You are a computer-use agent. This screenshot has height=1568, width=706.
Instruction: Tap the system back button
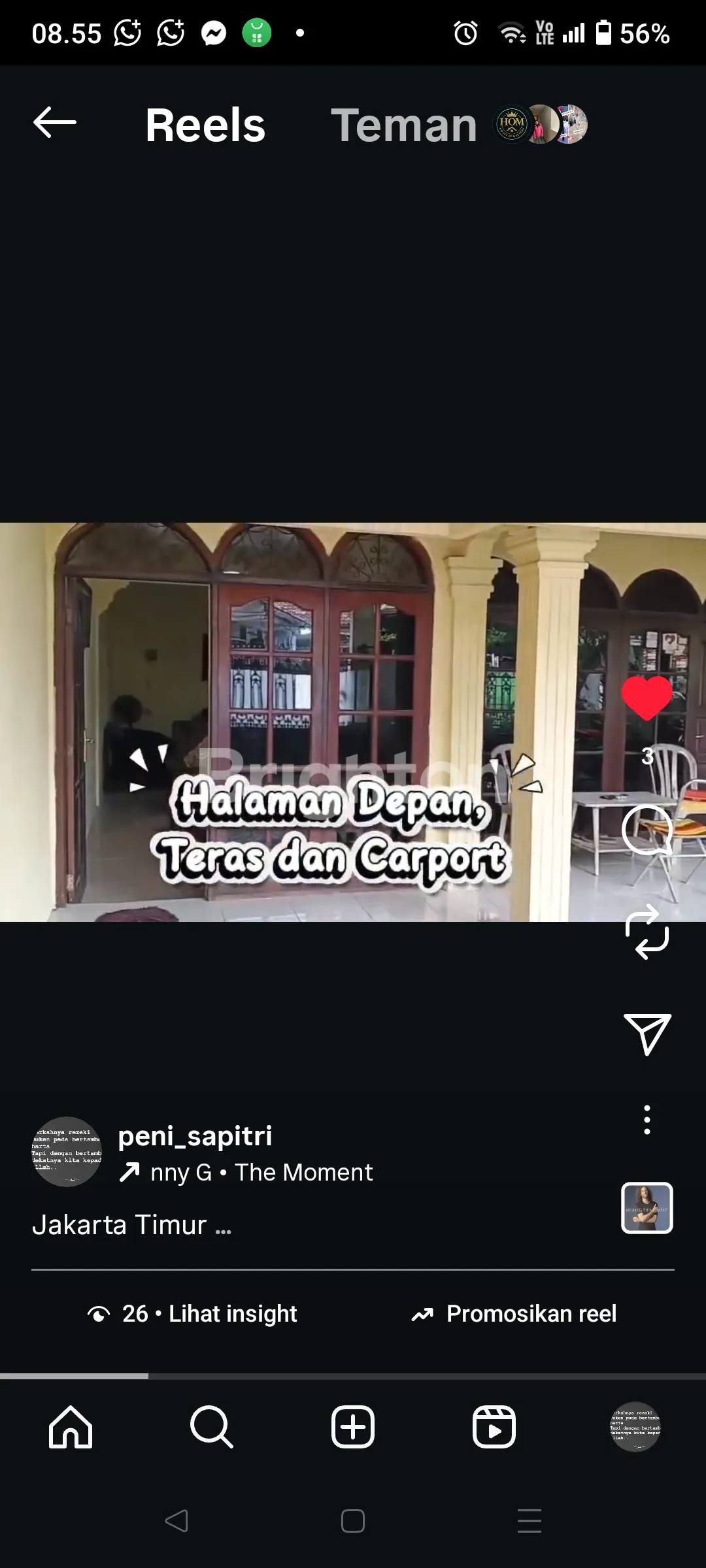(x=176, y=1521)
